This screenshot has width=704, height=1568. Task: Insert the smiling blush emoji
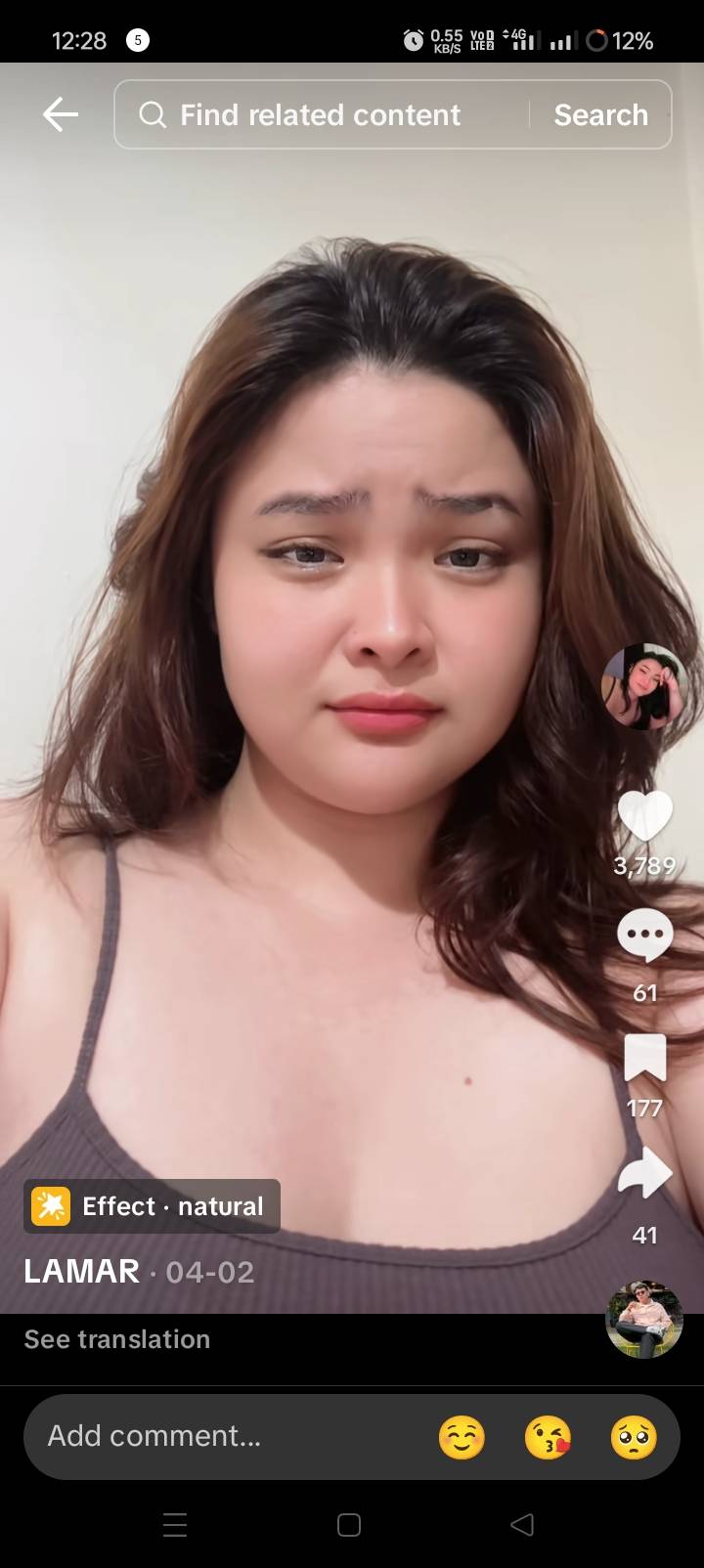coord(462,1437)
